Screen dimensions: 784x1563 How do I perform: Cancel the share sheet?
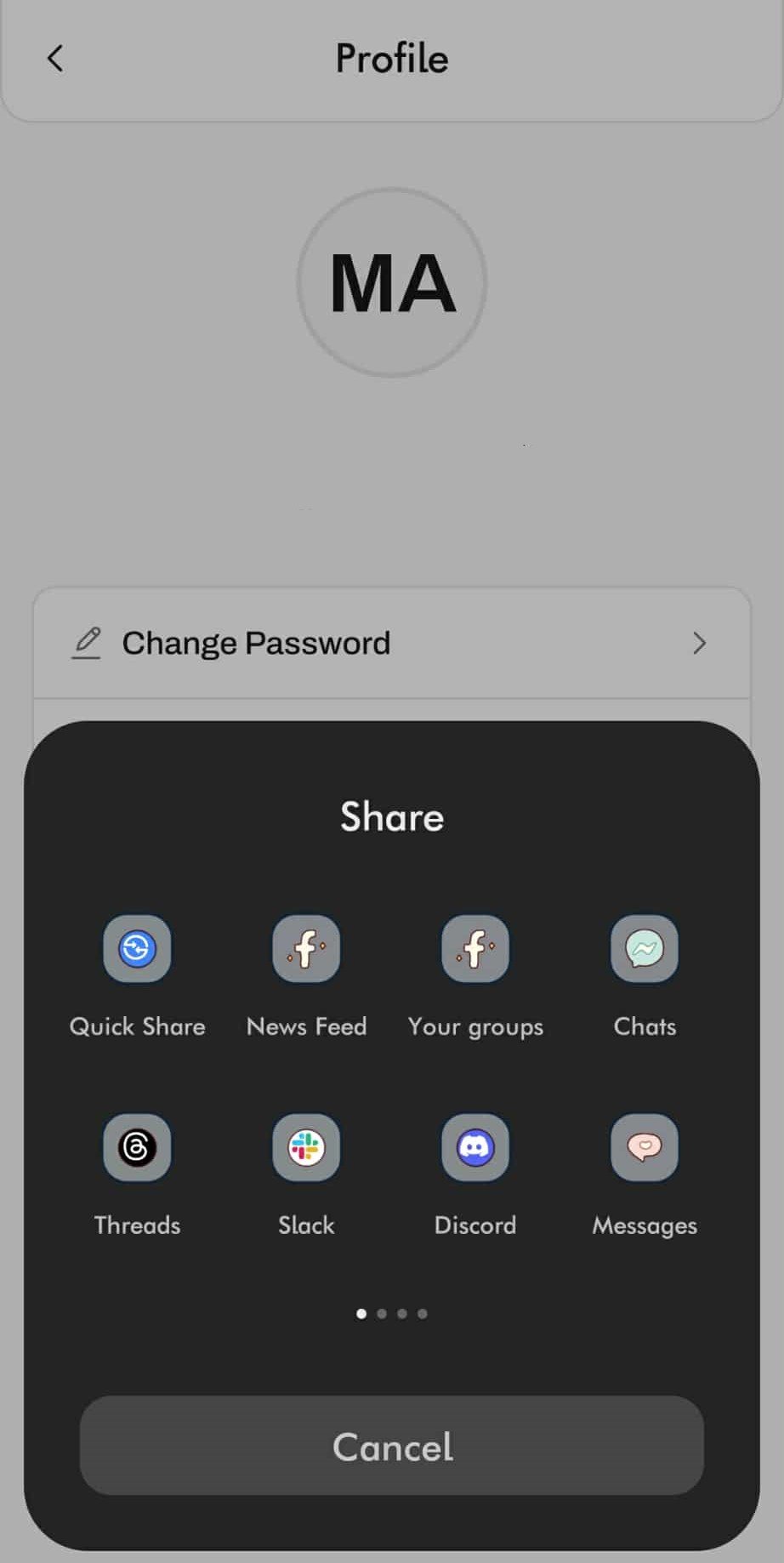tap(392, 1446)
